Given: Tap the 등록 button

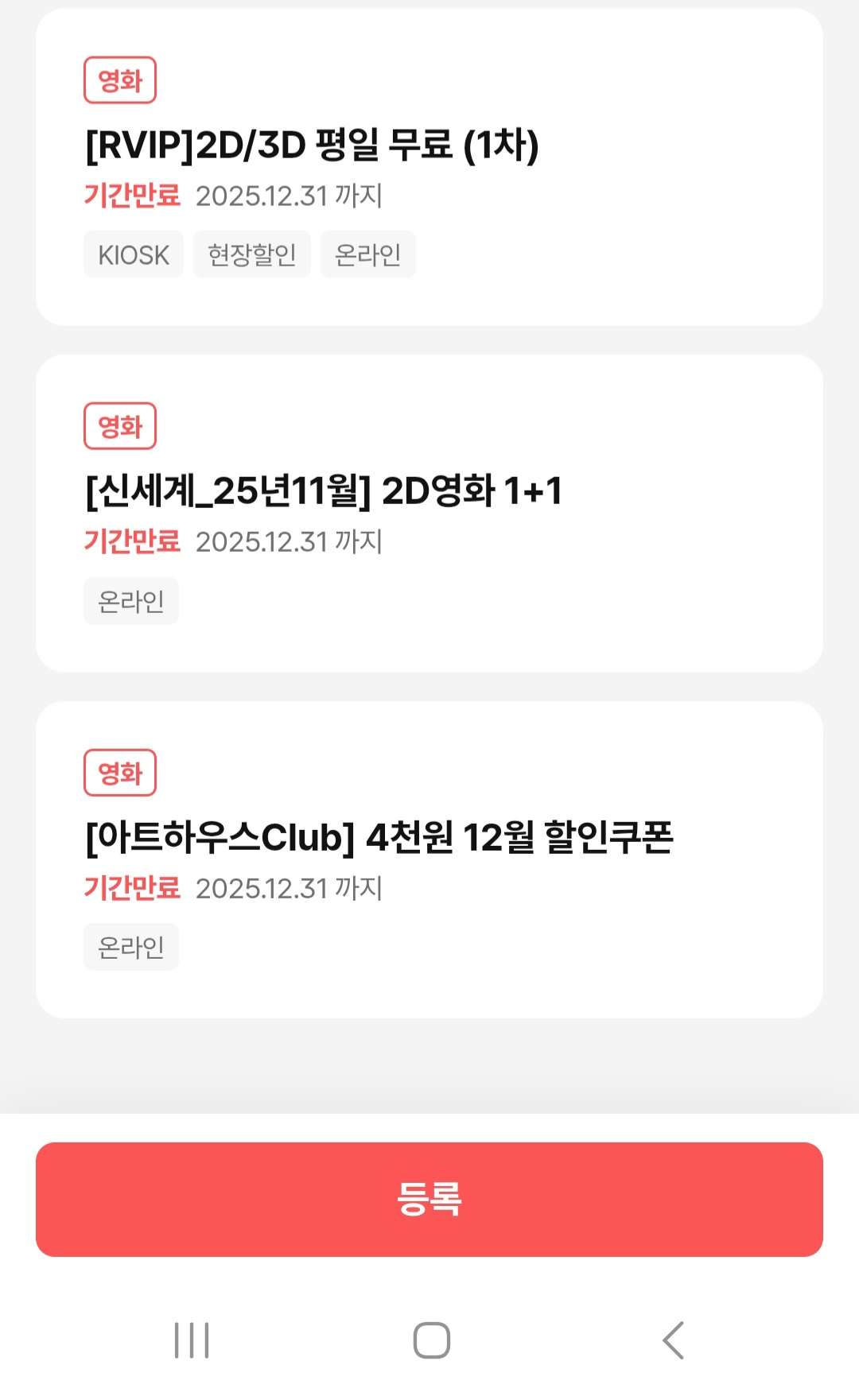Looking at the screenshot, I should (x=429, y=1199).
